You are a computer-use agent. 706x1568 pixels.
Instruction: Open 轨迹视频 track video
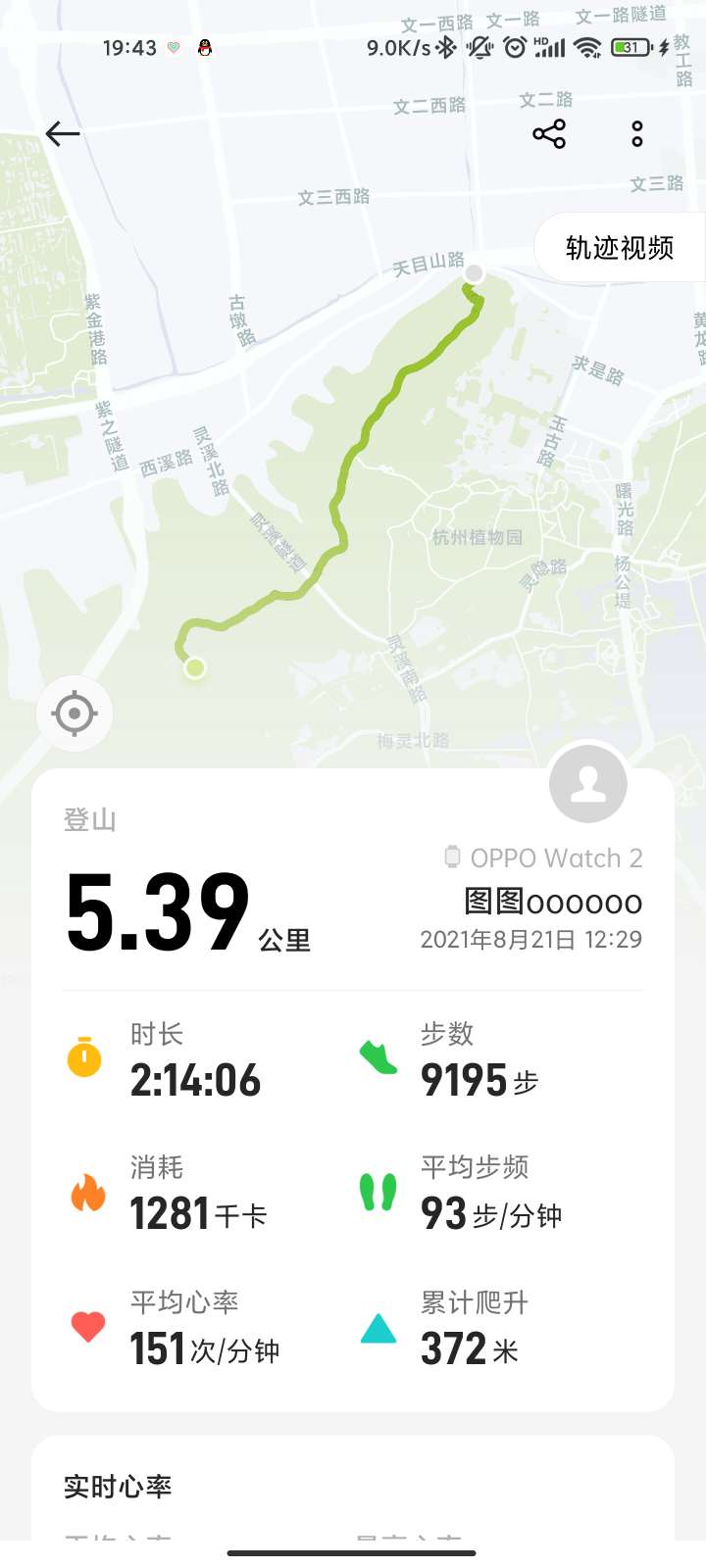[620, 248]
